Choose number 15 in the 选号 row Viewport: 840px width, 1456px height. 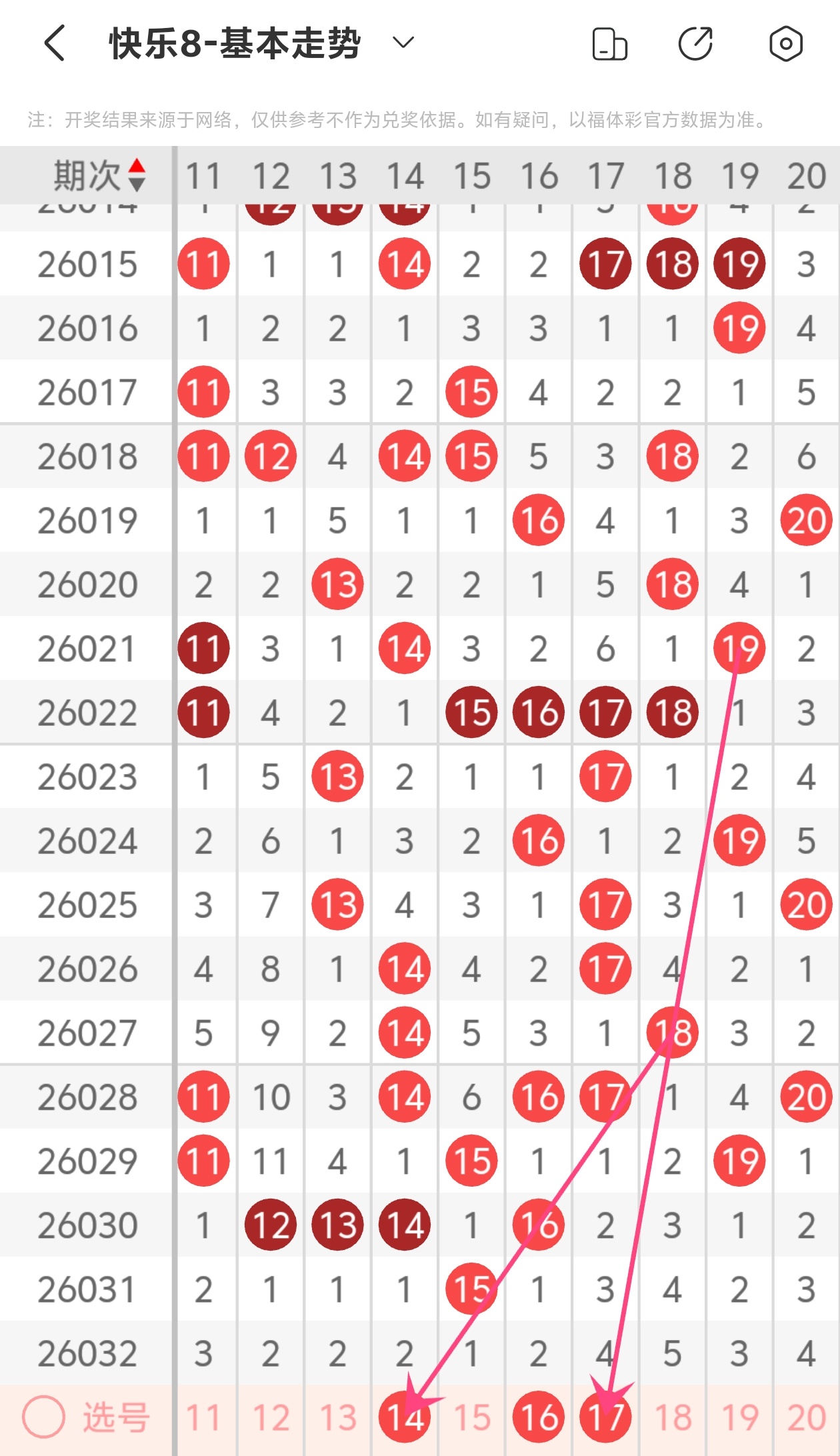pyautogui.click(x=472, y=1417)
